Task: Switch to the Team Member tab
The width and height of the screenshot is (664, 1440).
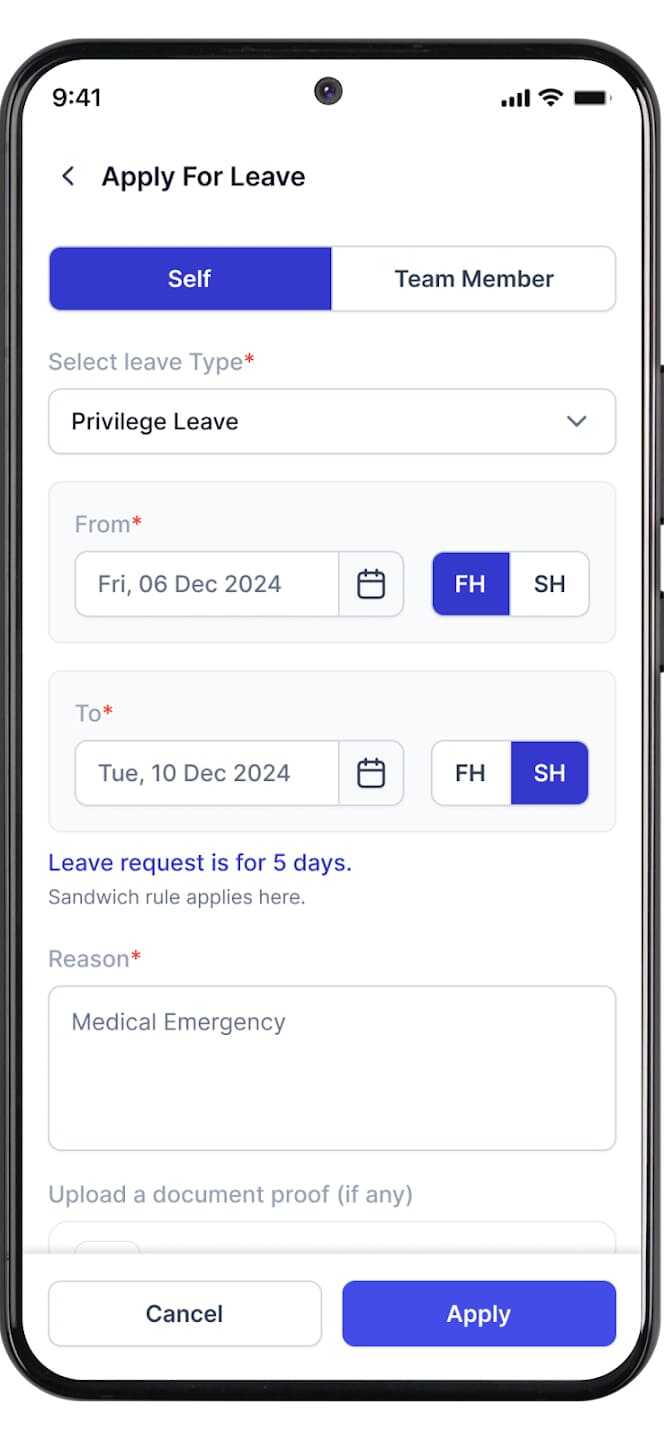Action: pyautogui.click(x=473, y=279)
